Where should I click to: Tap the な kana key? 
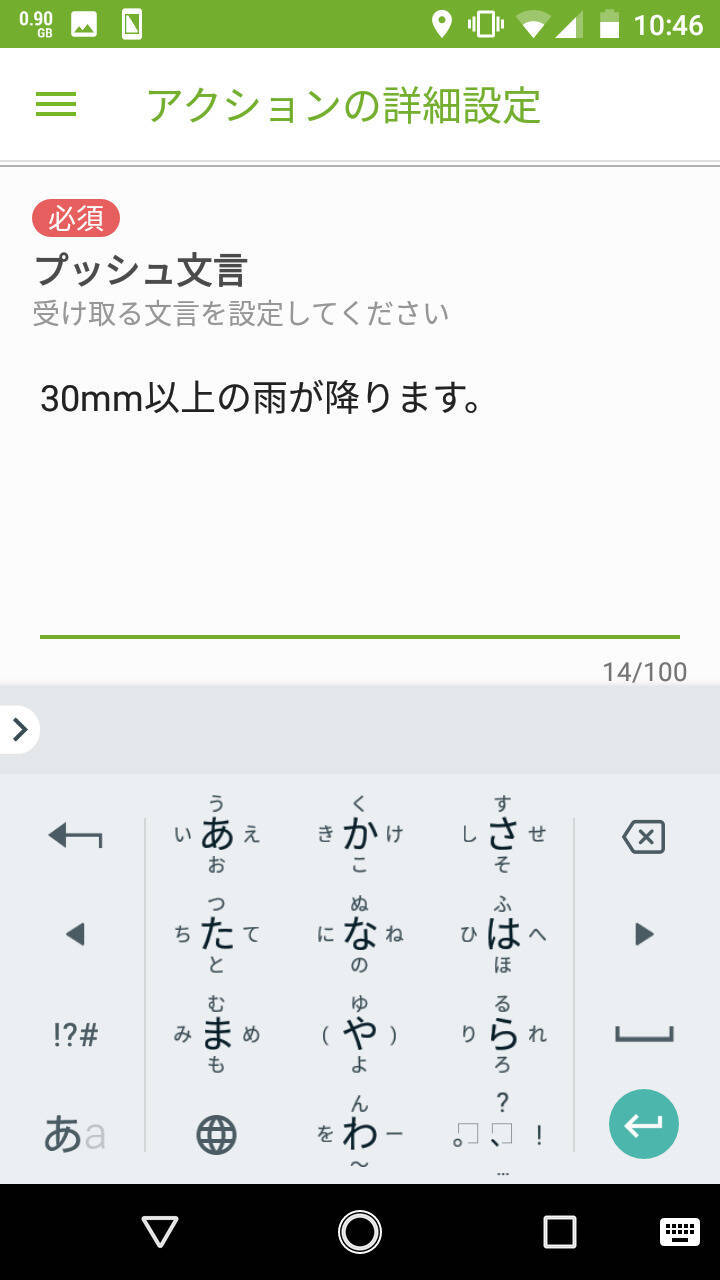[x=359, y=934]
